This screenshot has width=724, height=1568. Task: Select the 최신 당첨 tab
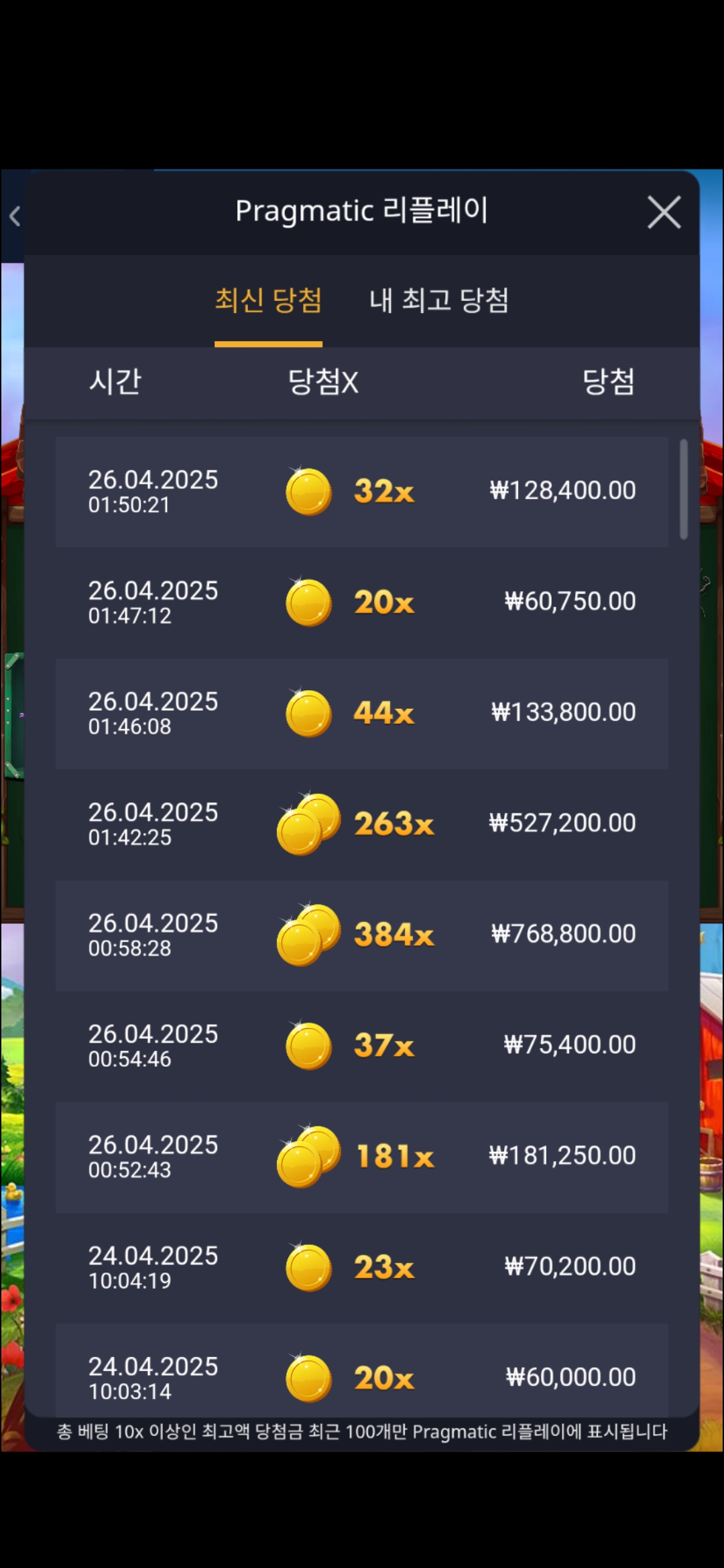click(x=268, y=300)
